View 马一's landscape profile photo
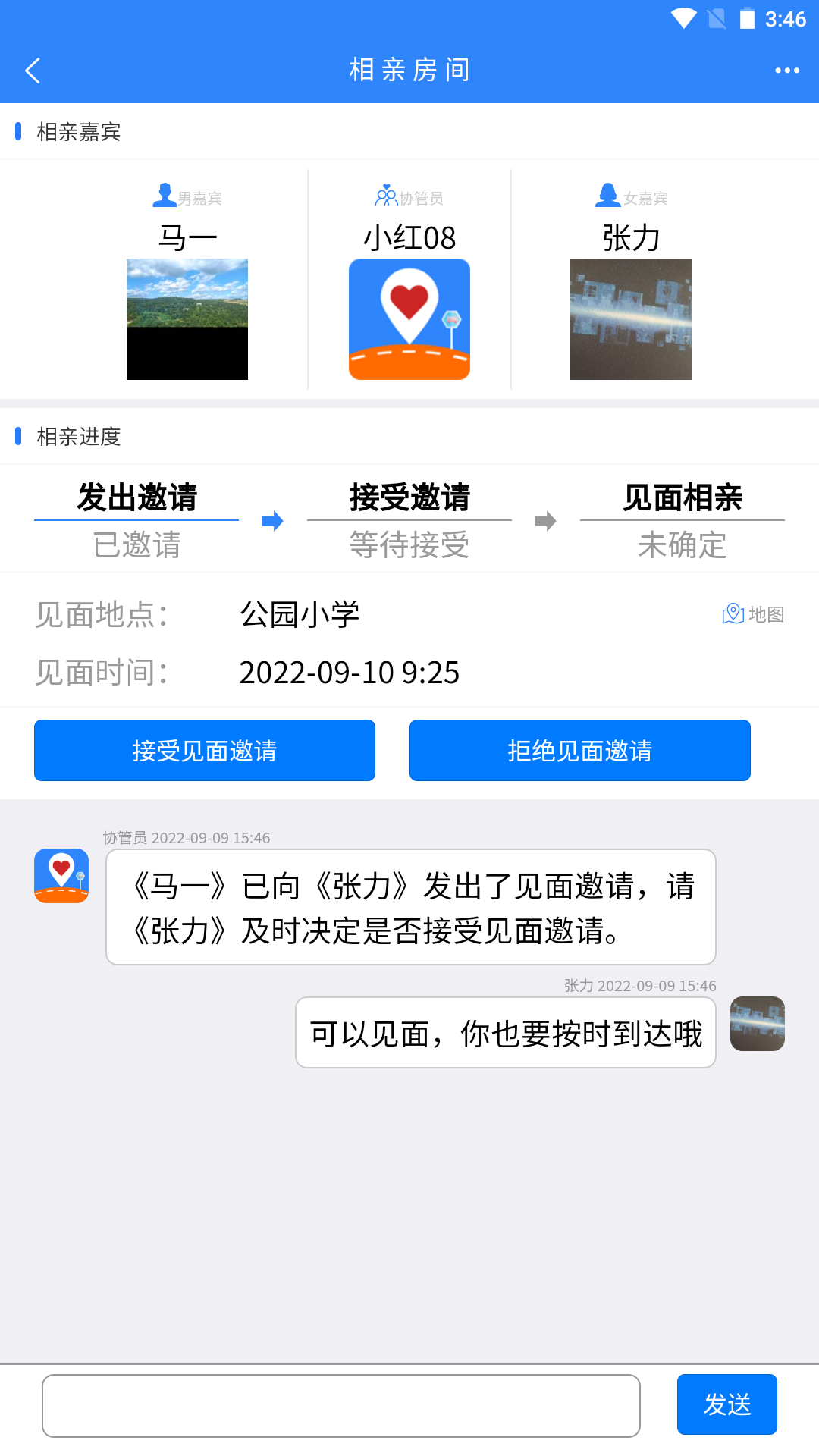819x1456 pixels. point(187,318)
